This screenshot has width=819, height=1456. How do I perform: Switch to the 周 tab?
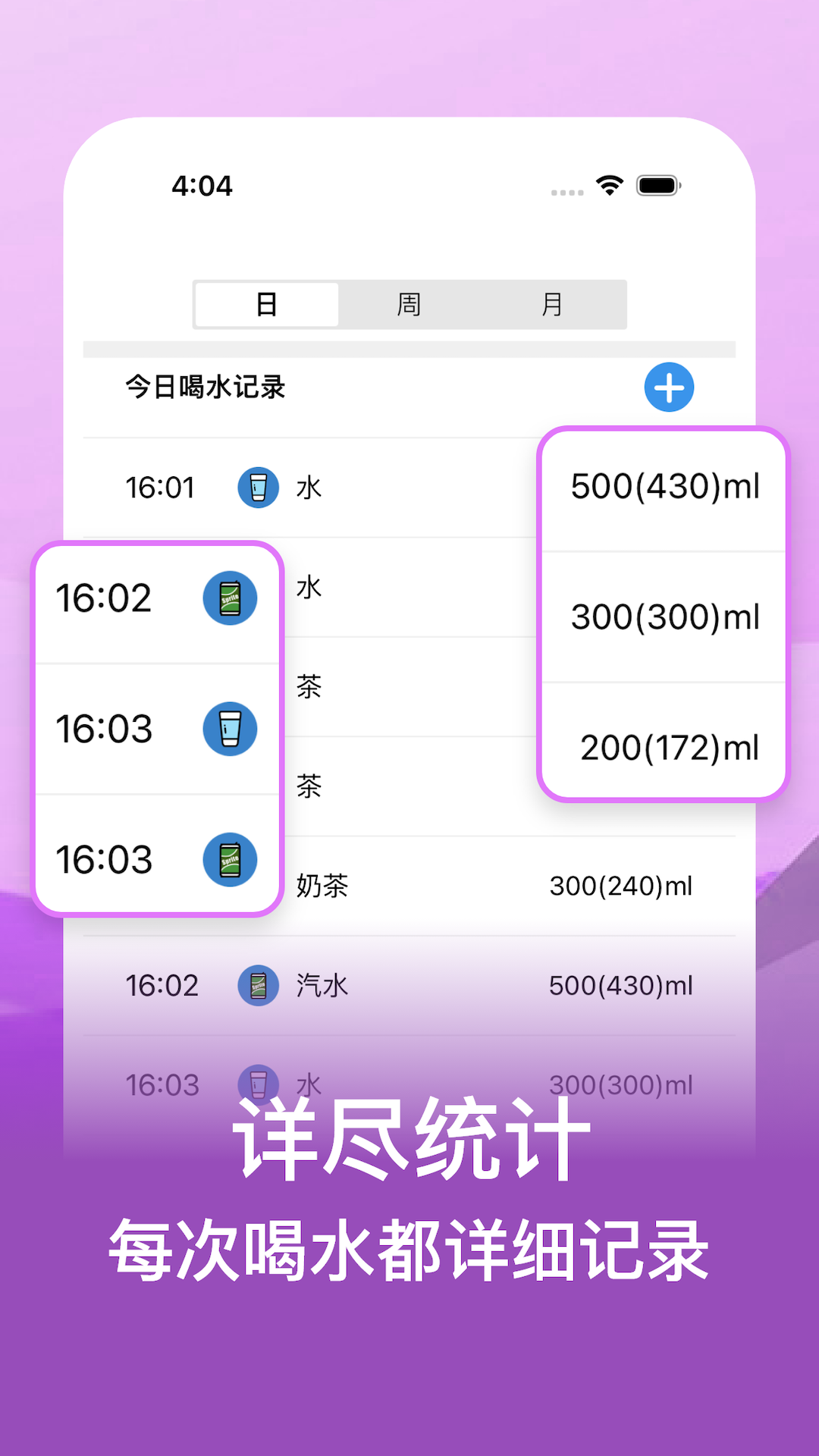pos(409,304)
